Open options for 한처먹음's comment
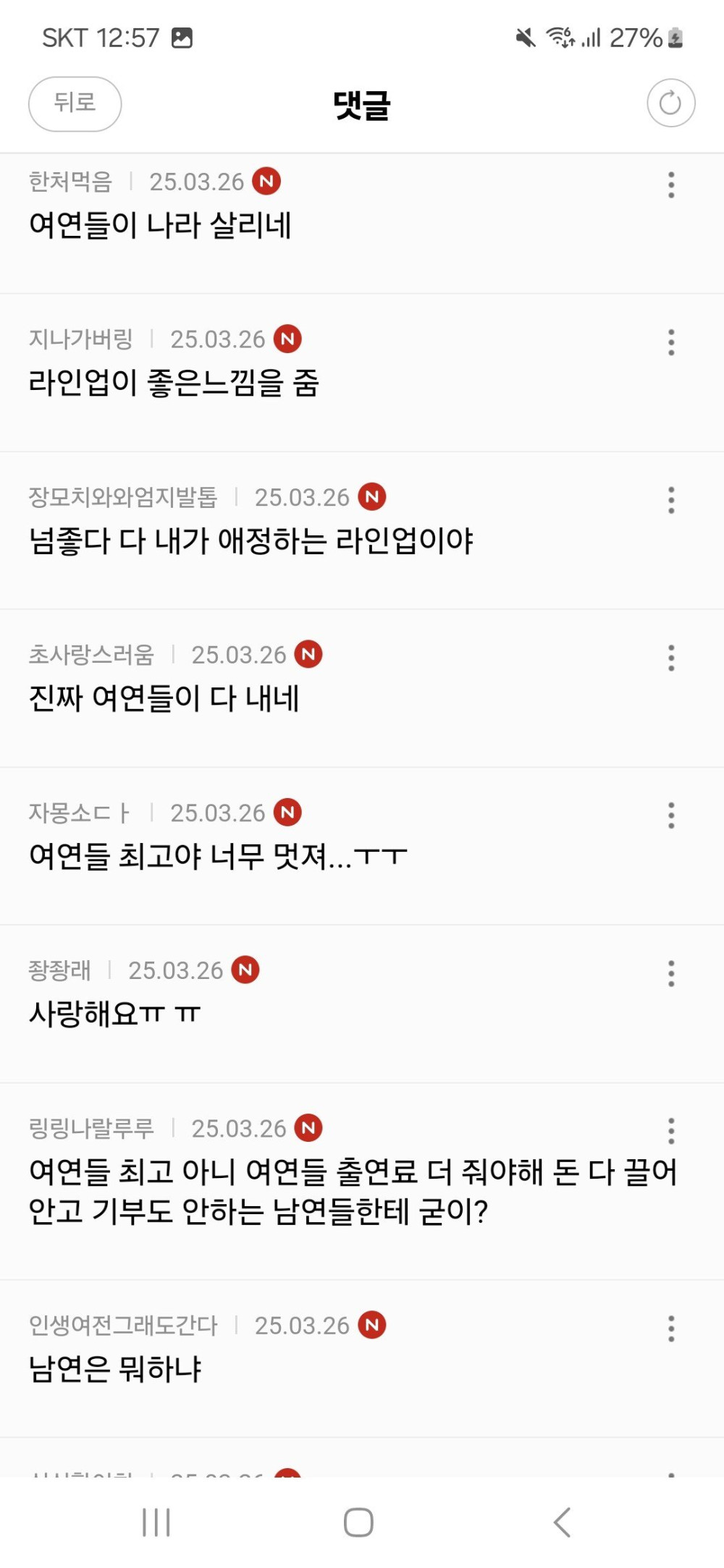 click(x=671, y=185)
